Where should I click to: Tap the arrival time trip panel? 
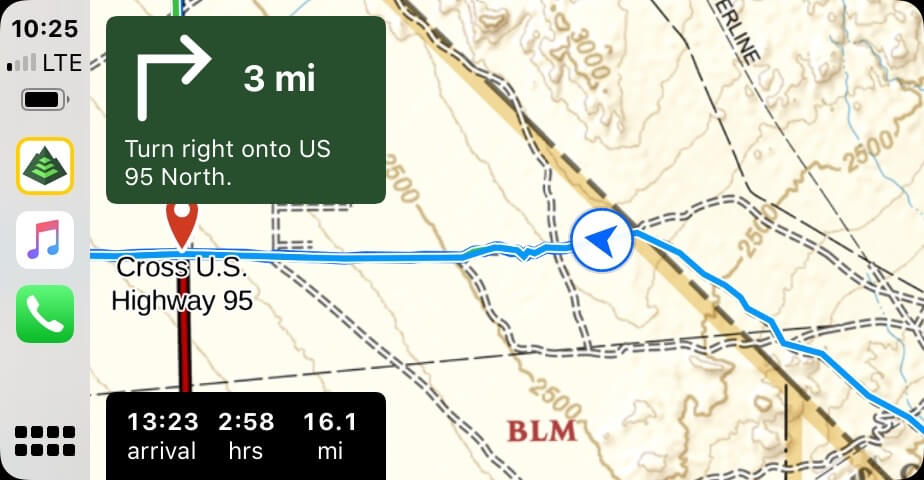click(245, 435)
